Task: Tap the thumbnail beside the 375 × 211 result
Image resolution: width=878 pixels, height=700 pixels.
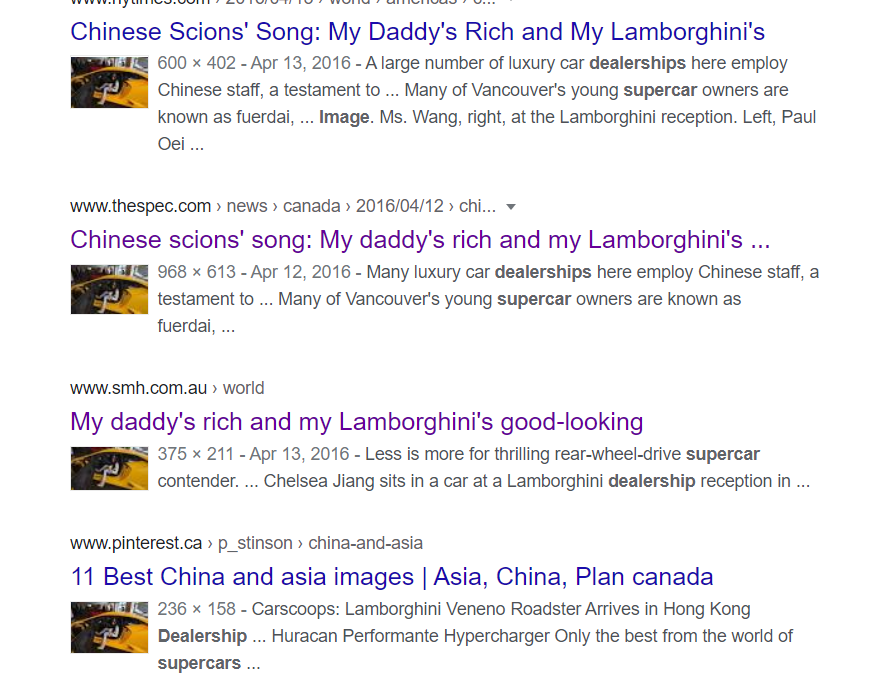Action: pos(109,468)
